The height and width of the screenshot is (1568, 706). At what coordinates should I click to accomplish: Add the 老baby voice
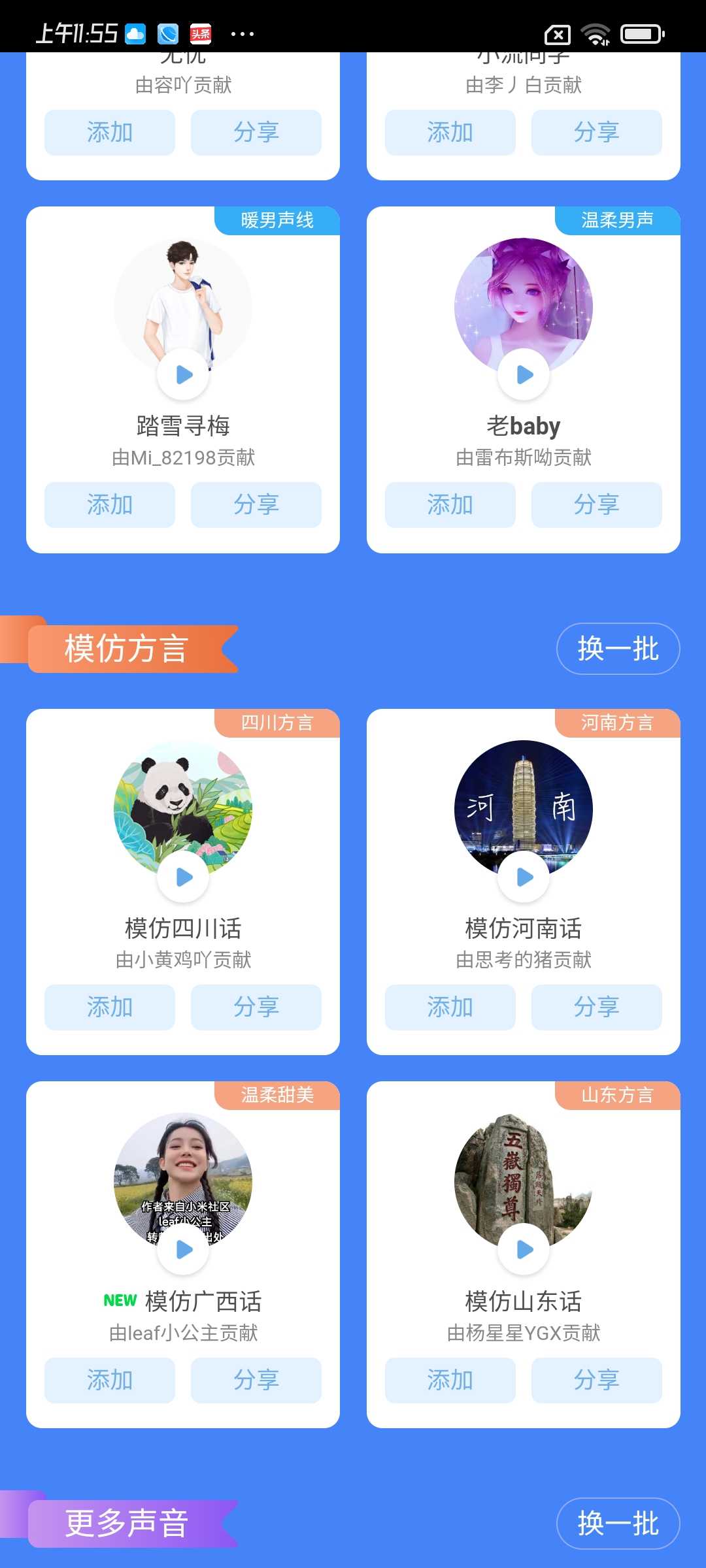tap(450, 505)
